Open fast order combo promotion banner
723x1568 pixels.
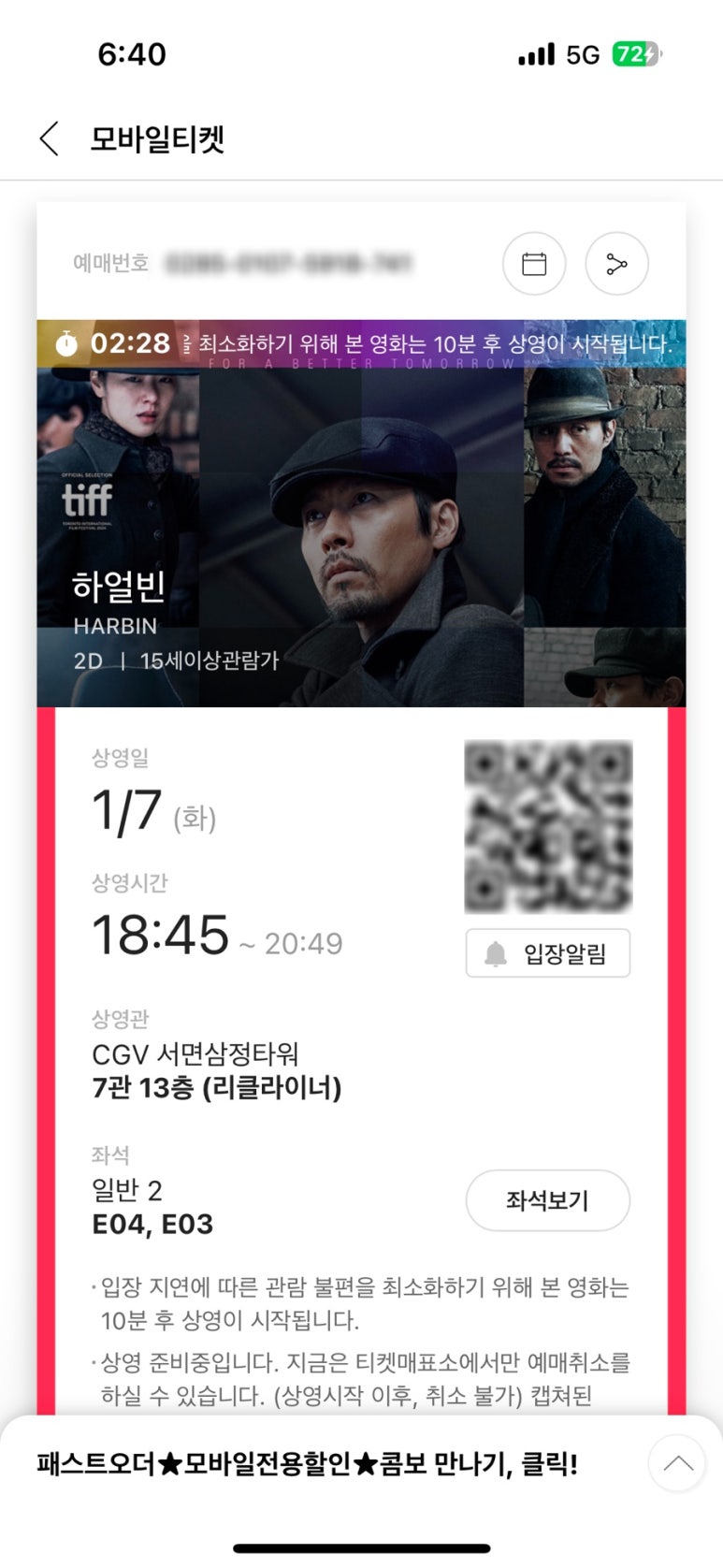tap(309, 1464)
